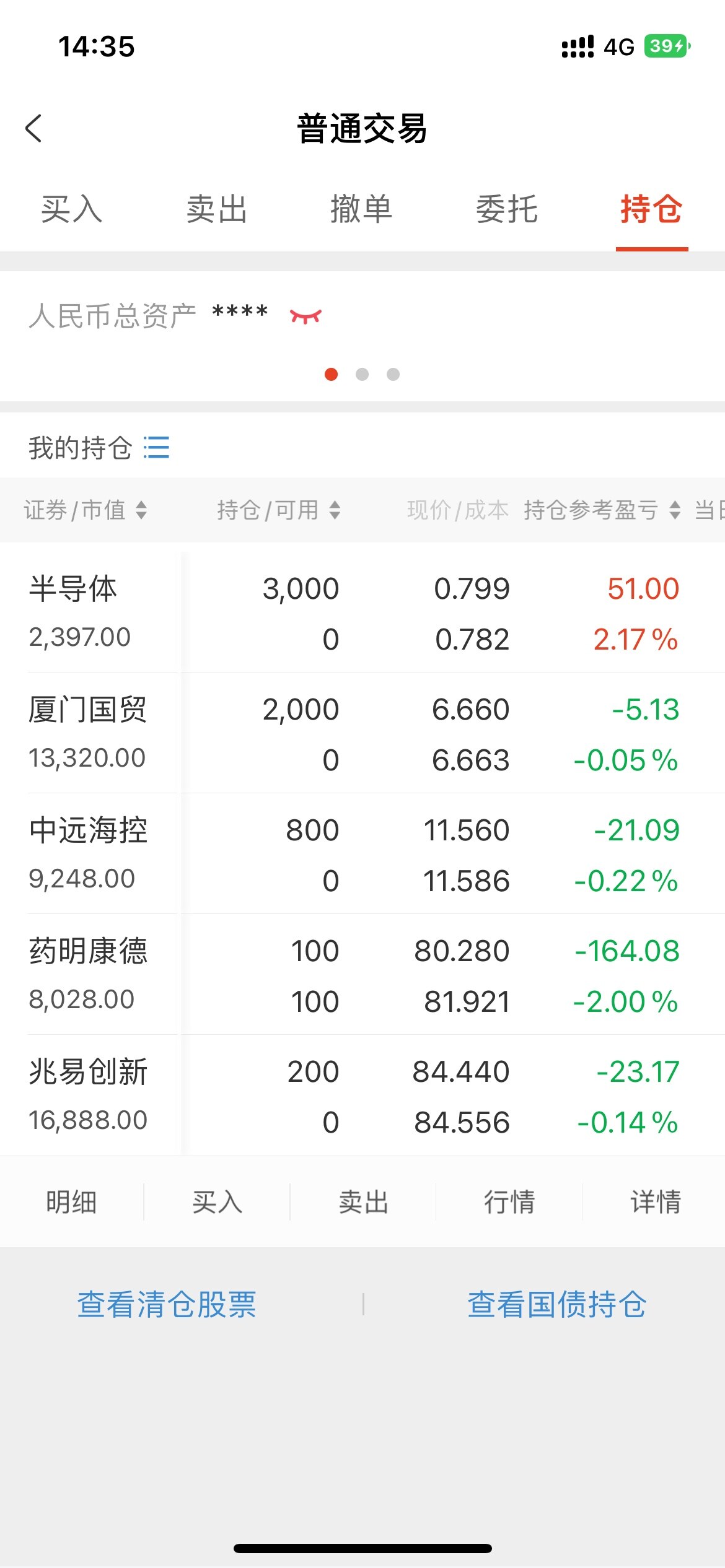725x1568 pixels.
Task: Sort holdings by 持仓/可用
Action: (x=279, y=510)
